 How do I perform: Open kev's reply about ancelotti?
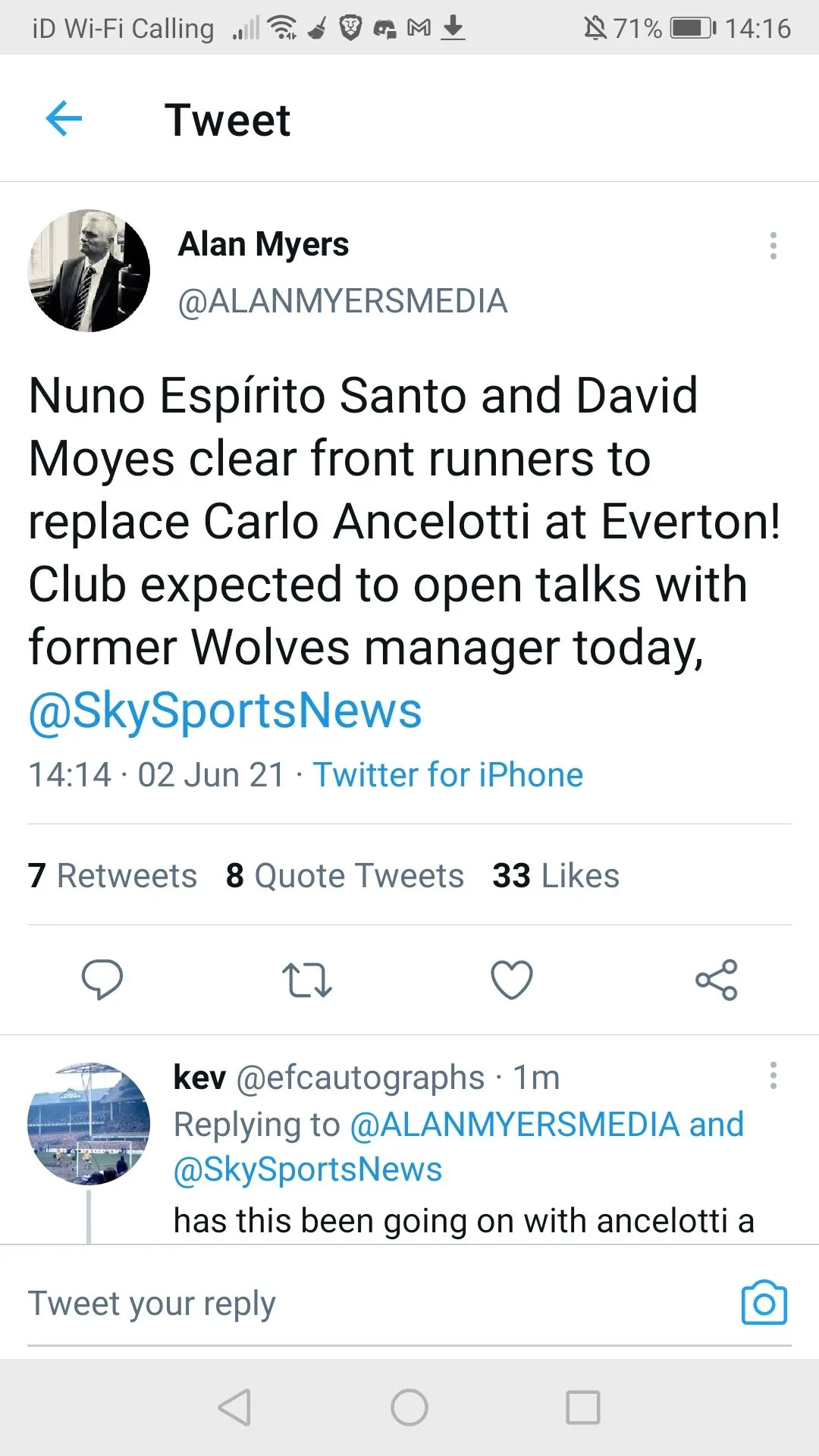[x=463, y=1221]
